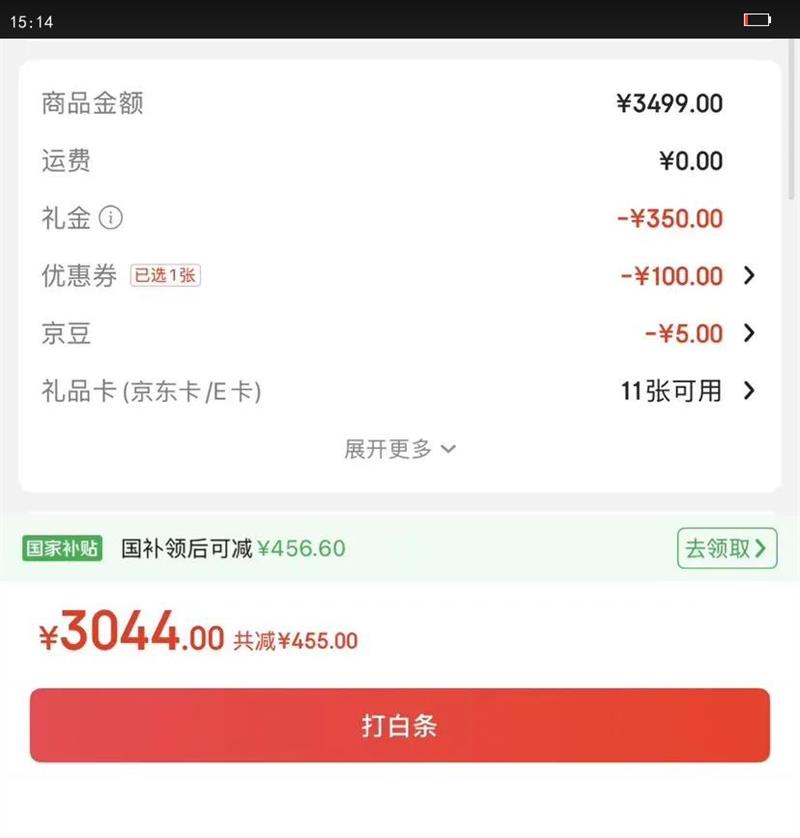Expand 展开更多 to show more details
The width and height of the screenshot is (800, 838).
point(400,449)
